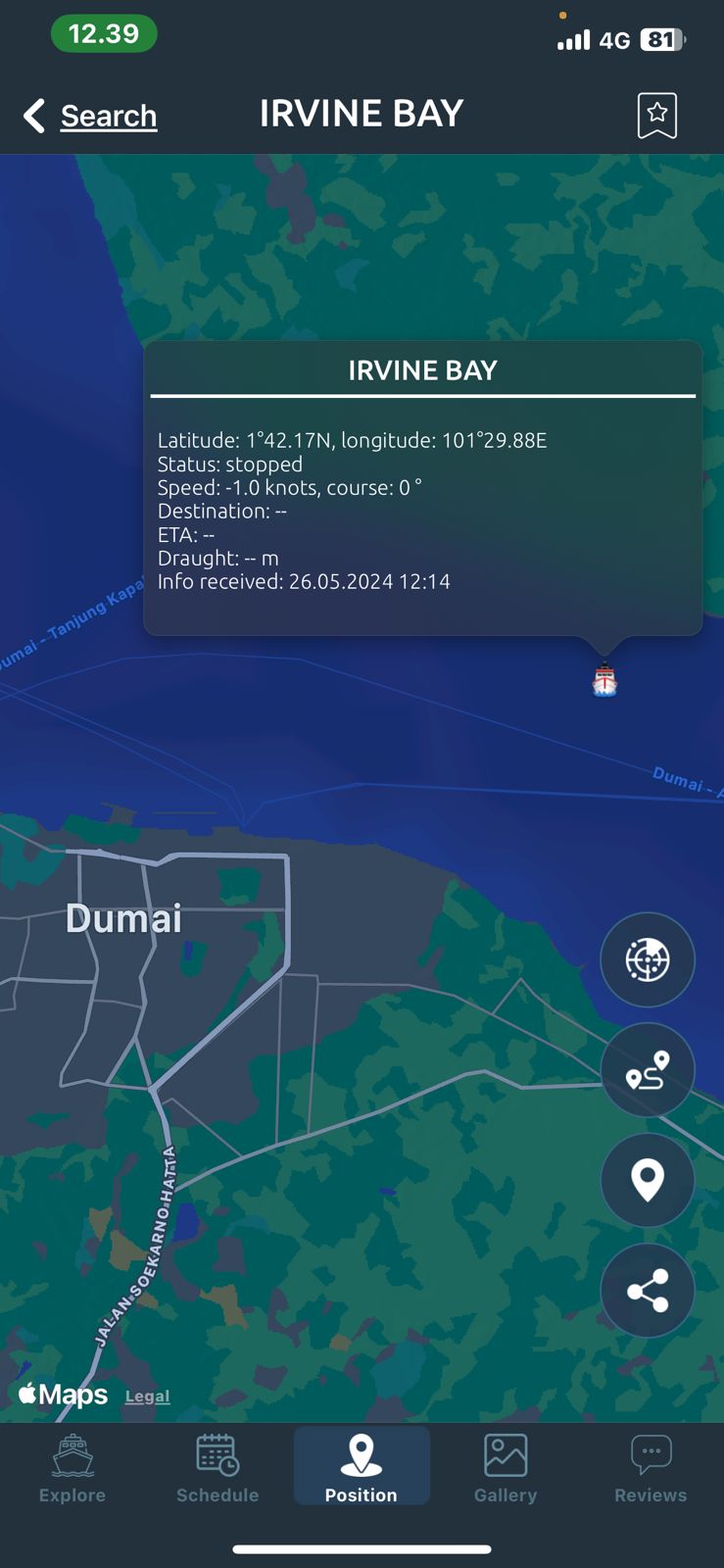Open the Gallery tab
The width and height of the screenshot is (724, 1568).
(506, 1468)
